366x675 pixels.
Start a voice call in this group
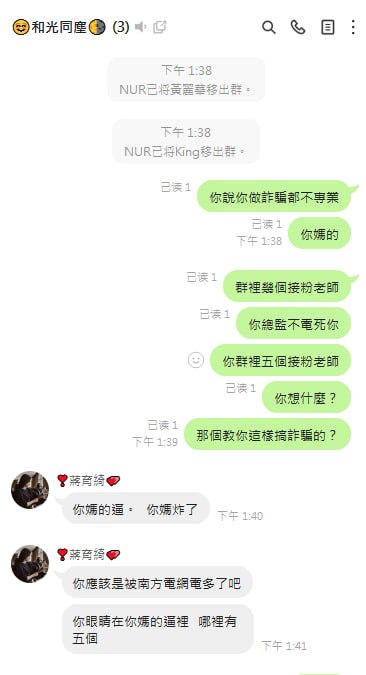pyautogui.click(x=298, y=28)
